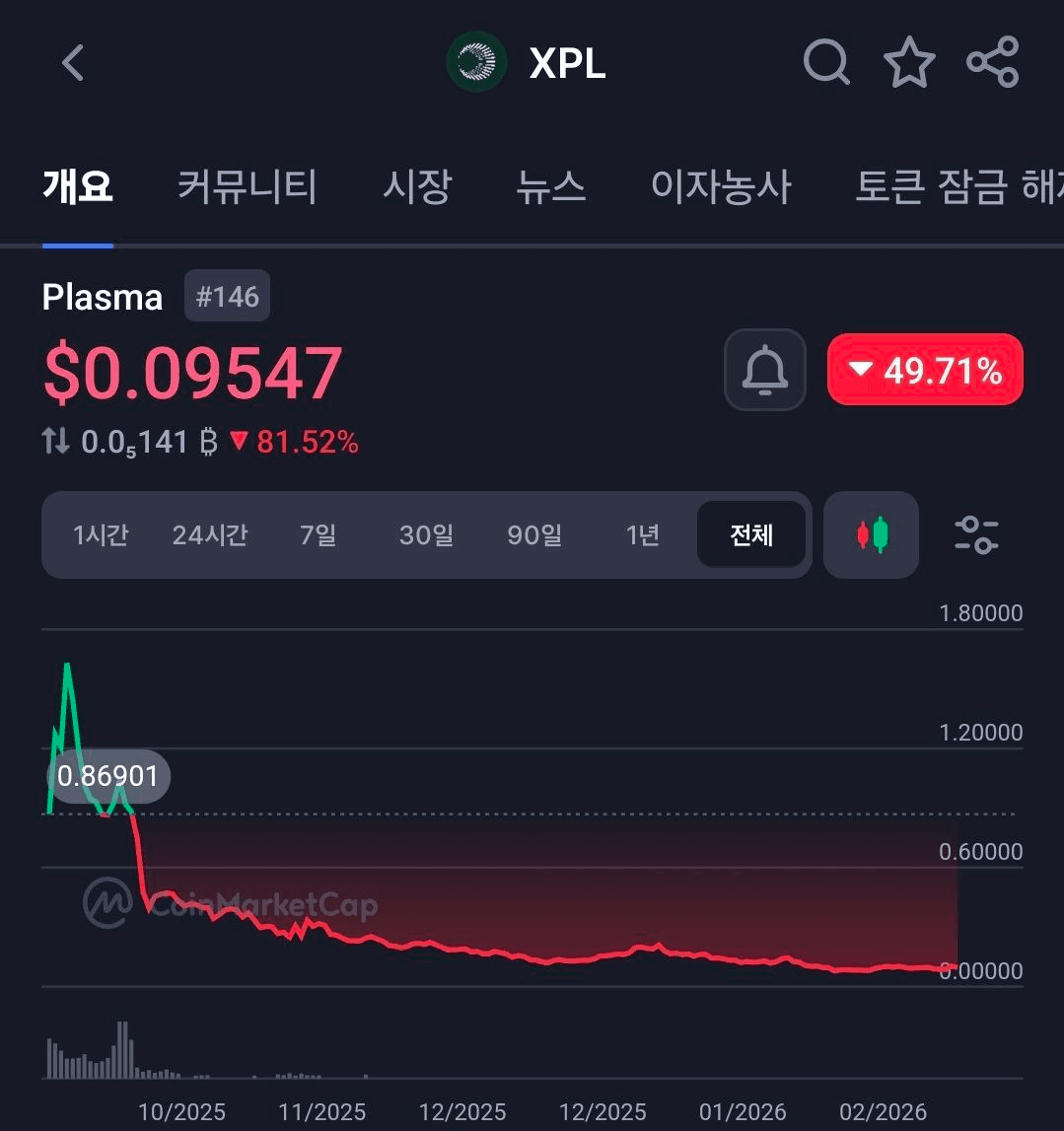Swap the BTC price conversion arrows
1064x1131 pixels.
pyautogui.click(x=56, y=442)
